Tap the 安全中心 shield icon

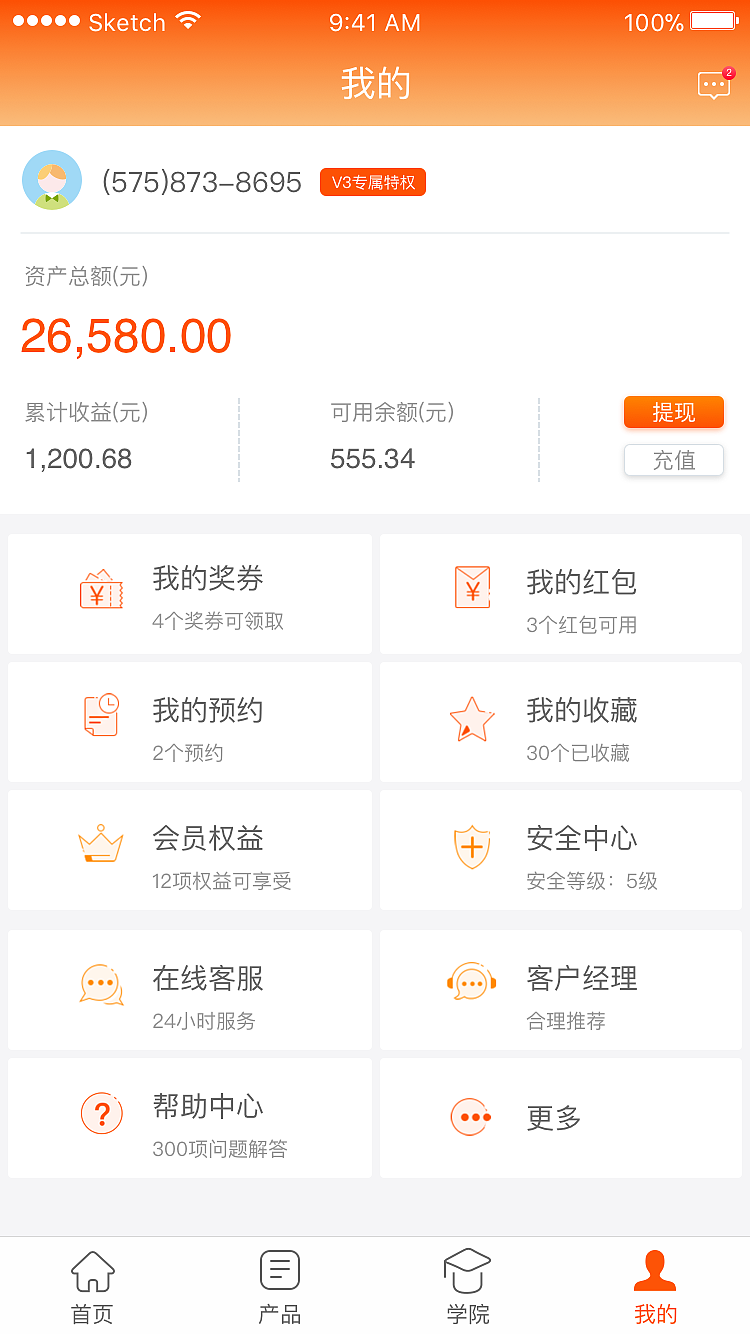click(471, 845)
